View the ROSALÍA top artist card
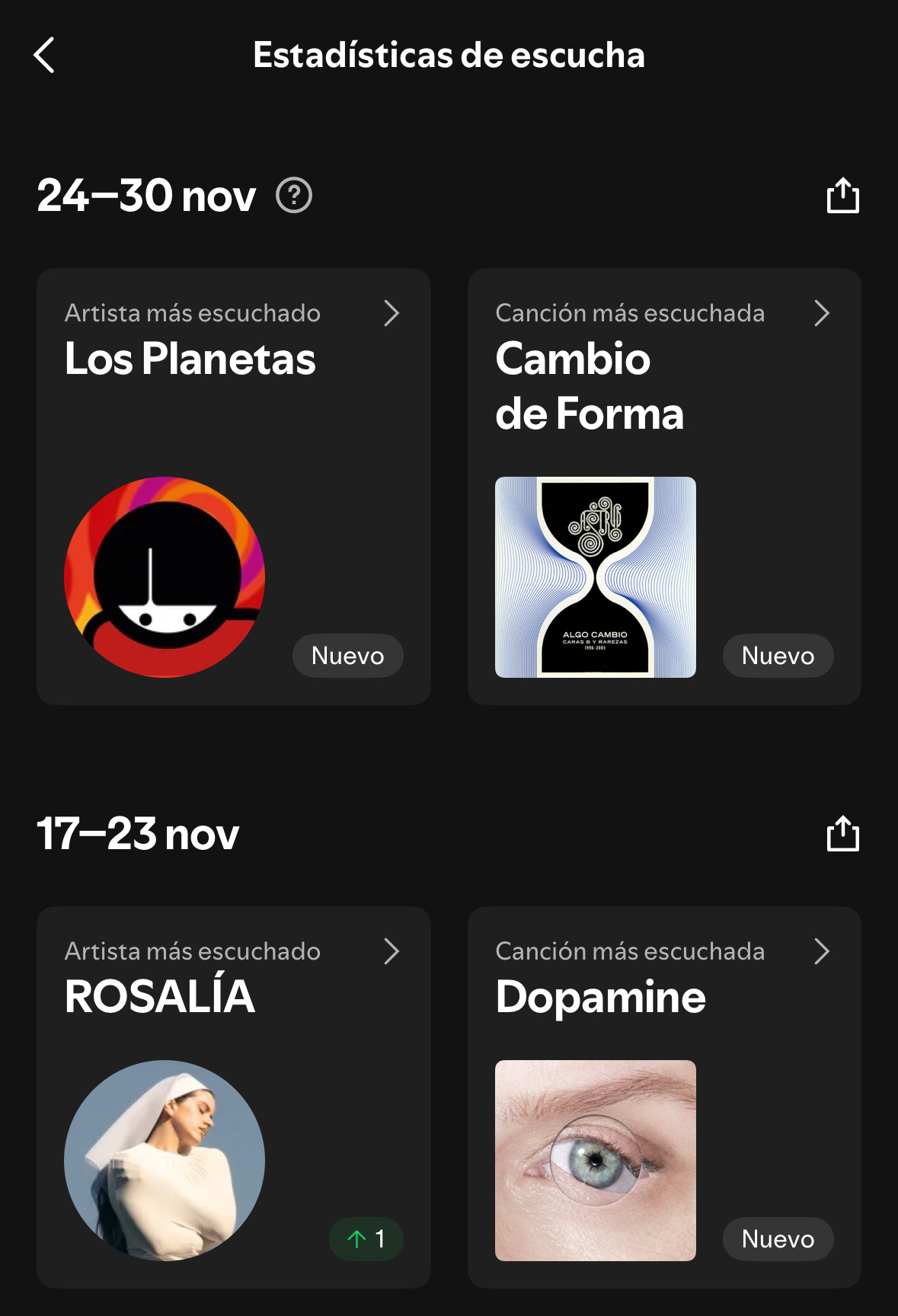Image resolution: width=898 pixels, height=1316 pixels. (x=233, y=1097)
